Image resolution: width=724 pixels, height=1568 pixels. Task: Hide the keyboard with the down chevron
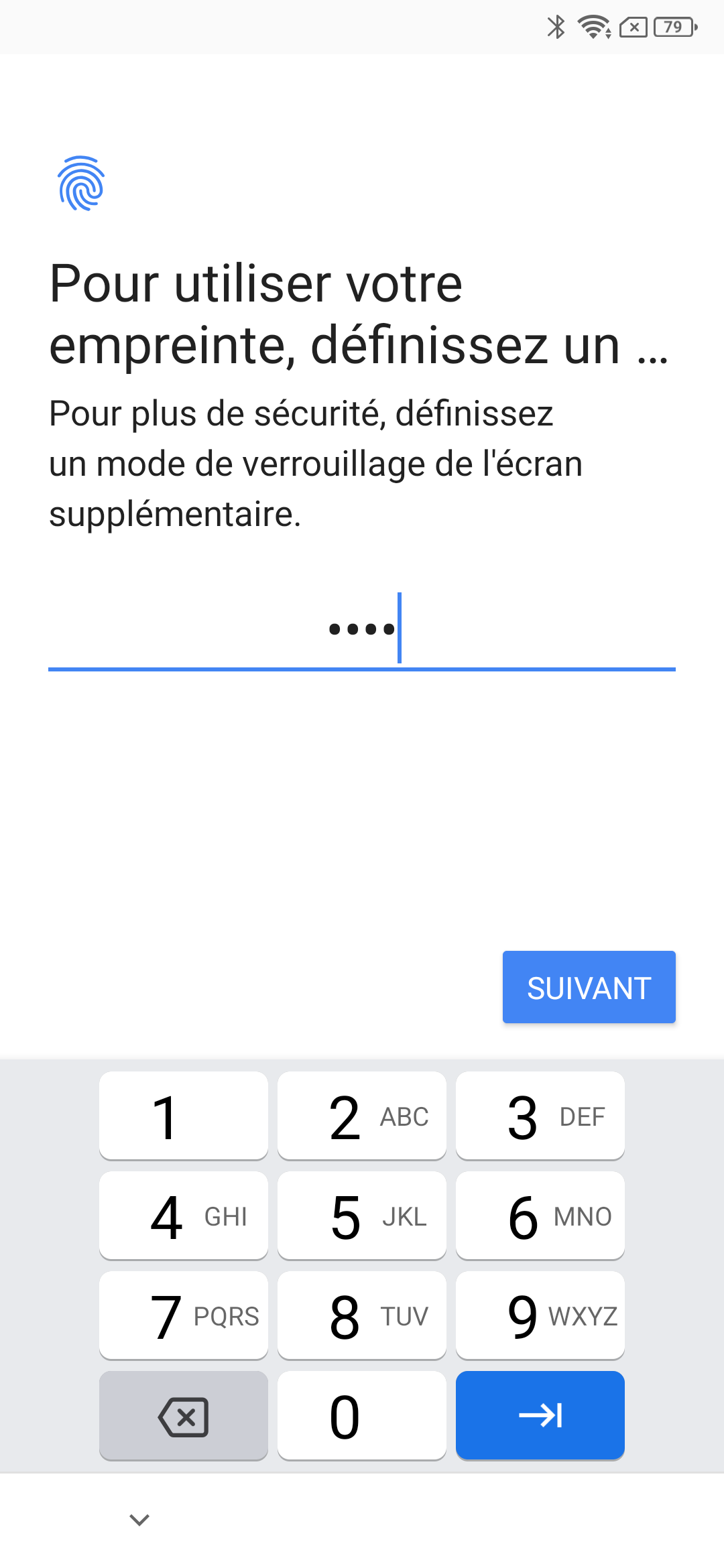[x=139, y=1520]
